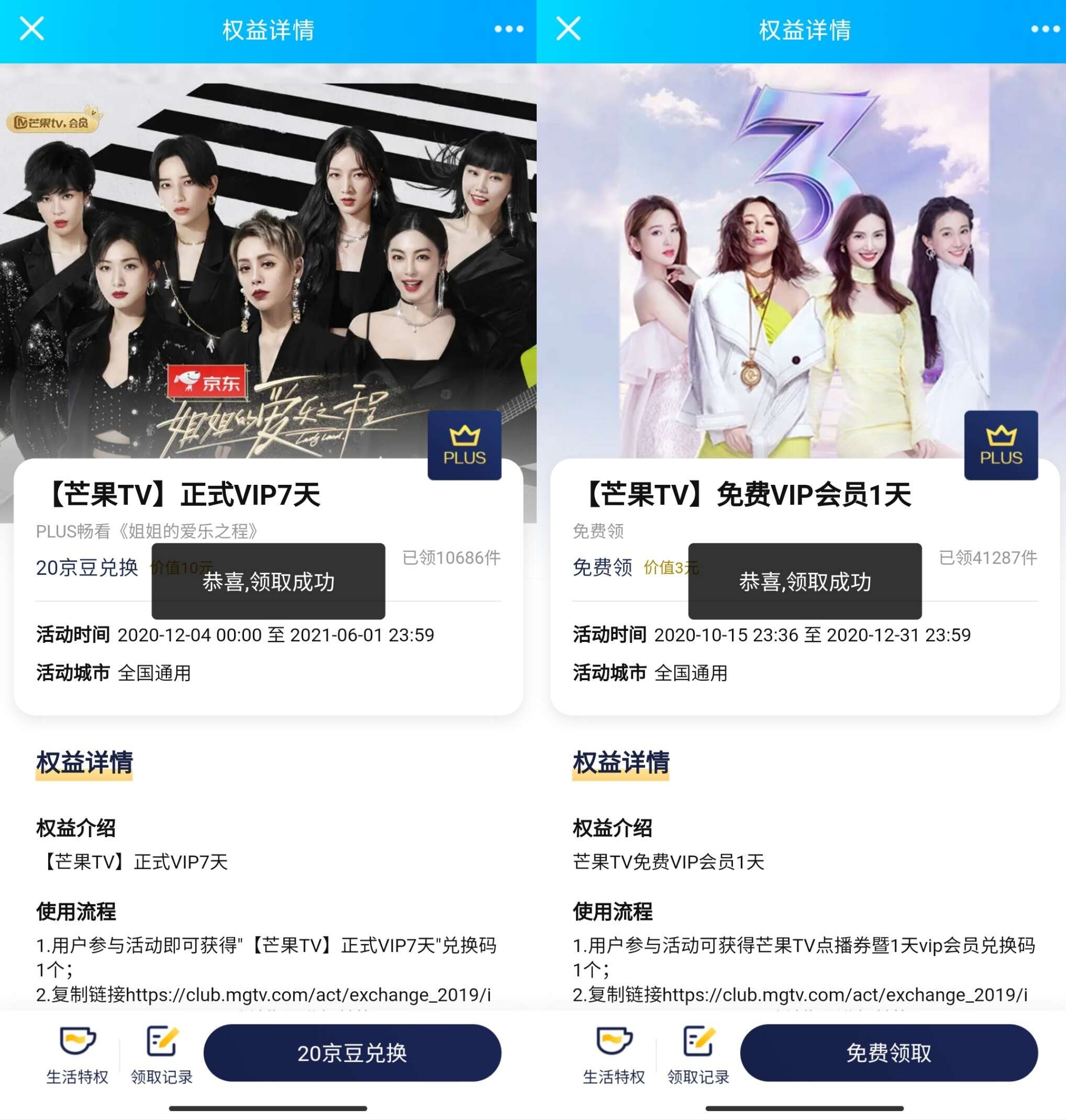
Task: Open 领取记录 beside the 免费领取 button
Action: pyautogui.click(x=698, y=1055)
